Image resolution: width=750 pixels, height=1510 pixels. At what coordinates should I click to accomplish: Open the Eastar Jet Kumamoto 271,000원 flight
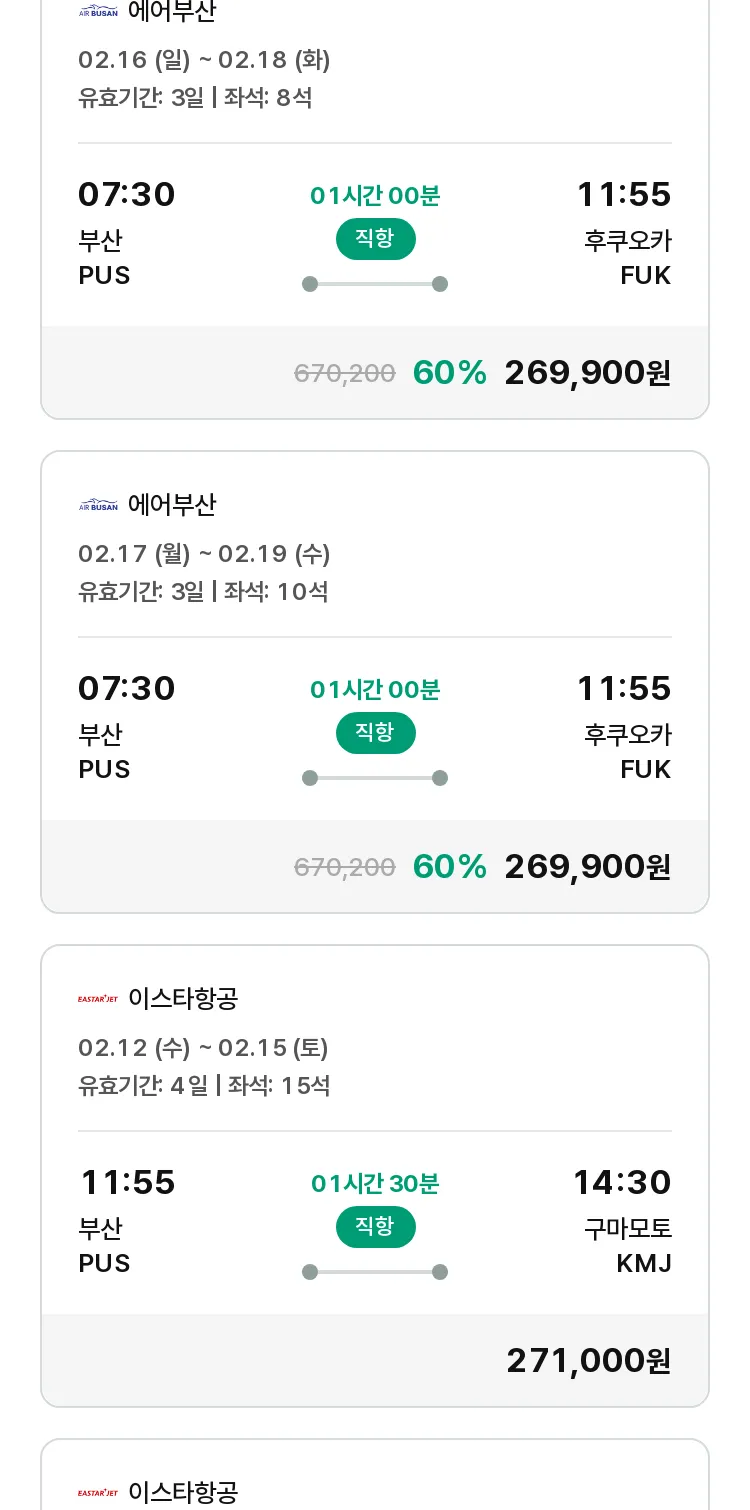tap(375, 1176)
